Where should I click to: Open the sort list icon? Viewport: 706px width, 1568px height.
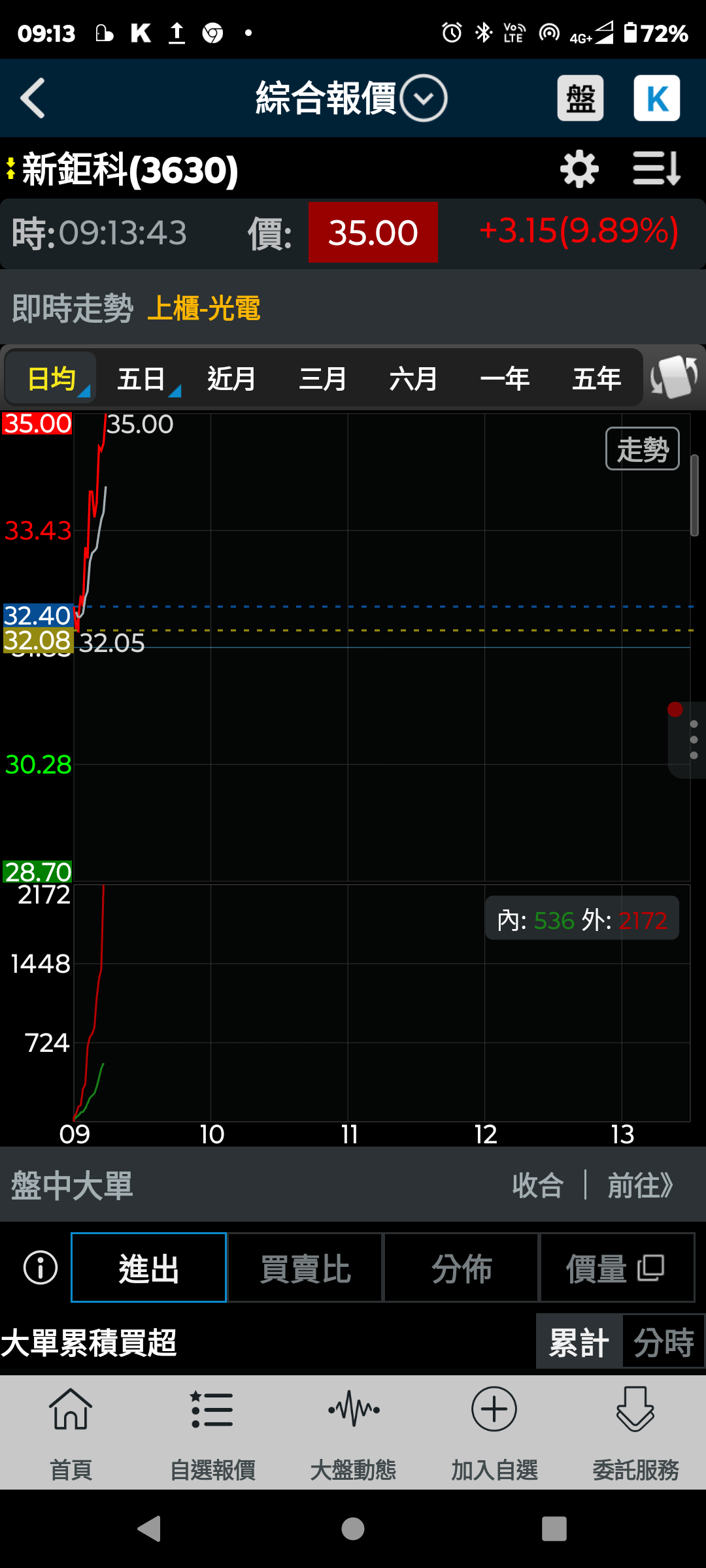656,170
